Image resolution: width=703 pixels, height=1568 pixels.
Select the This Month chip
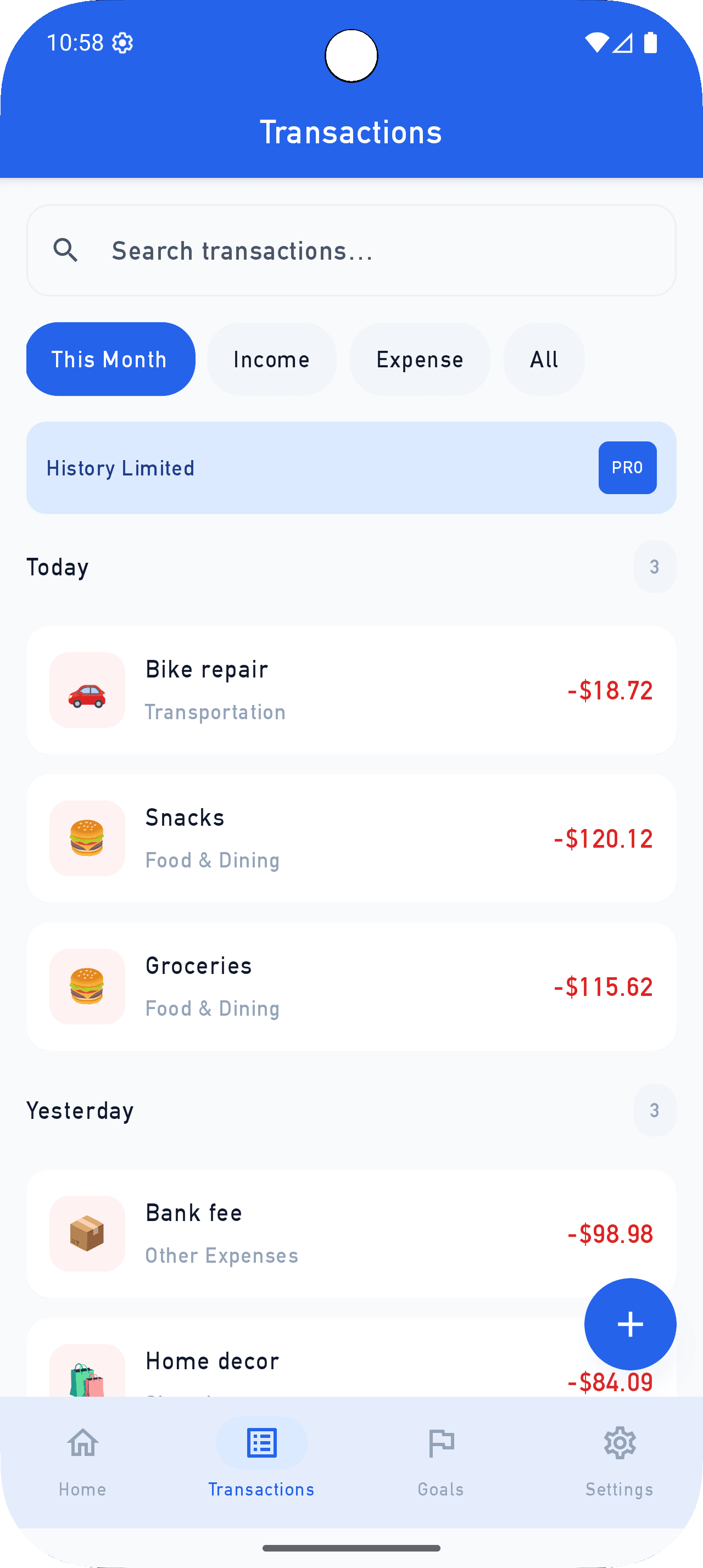pos(110,359)
